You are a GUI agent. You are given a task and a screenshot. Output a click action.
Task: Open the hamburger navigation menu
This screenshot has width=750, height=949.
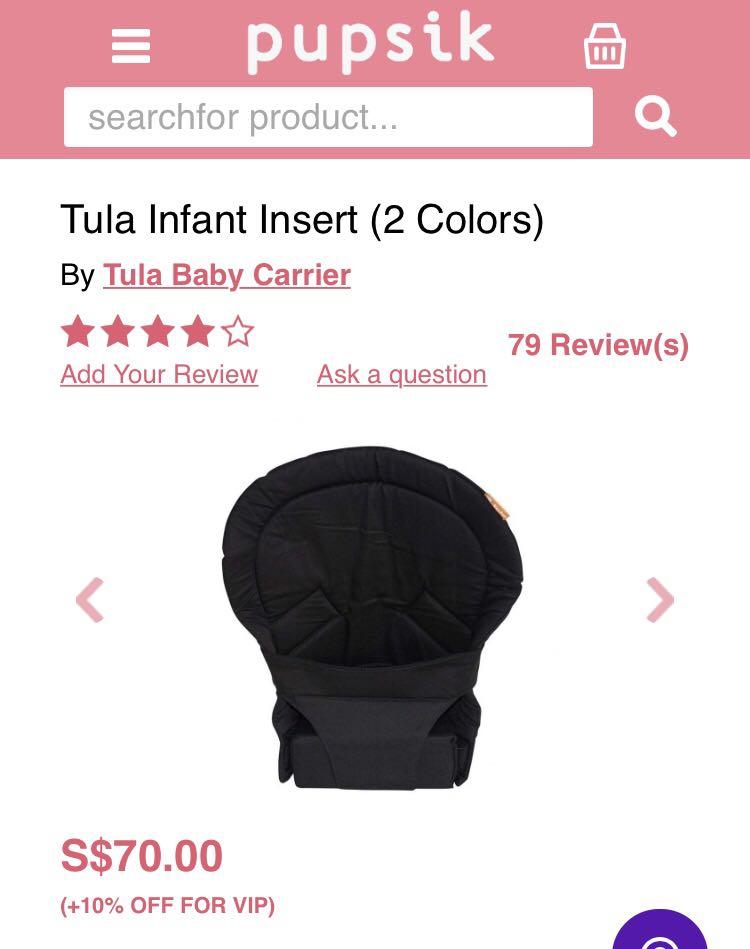point(131,44)
